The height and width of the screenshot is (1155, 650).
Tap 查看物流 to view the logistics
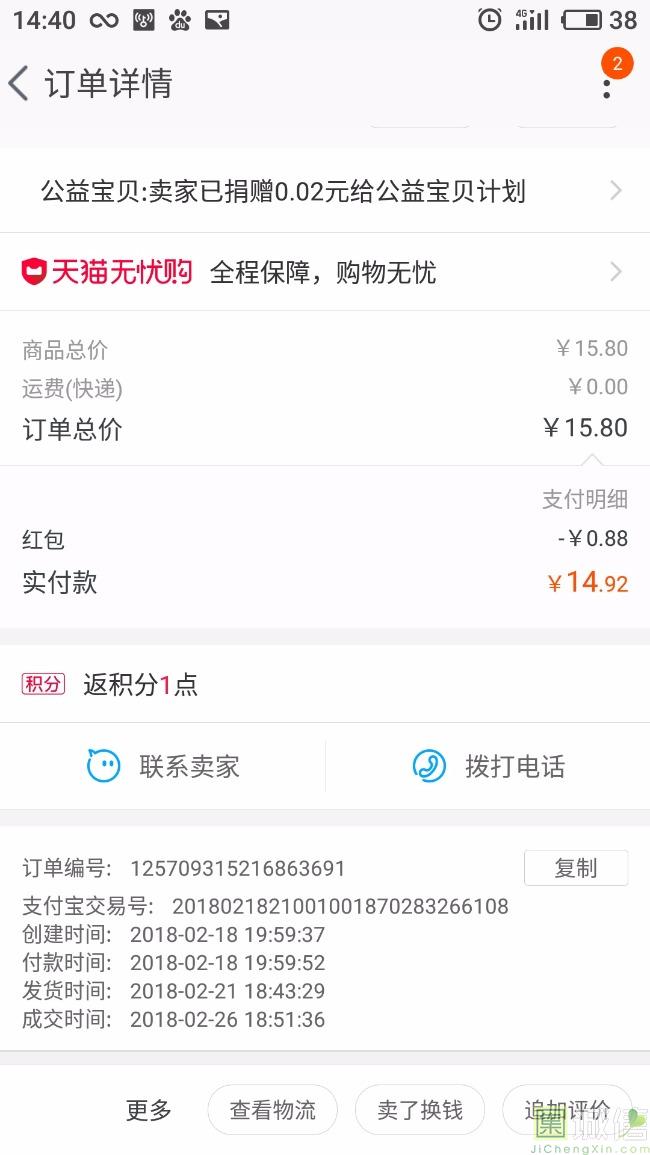coord(273,1109)
